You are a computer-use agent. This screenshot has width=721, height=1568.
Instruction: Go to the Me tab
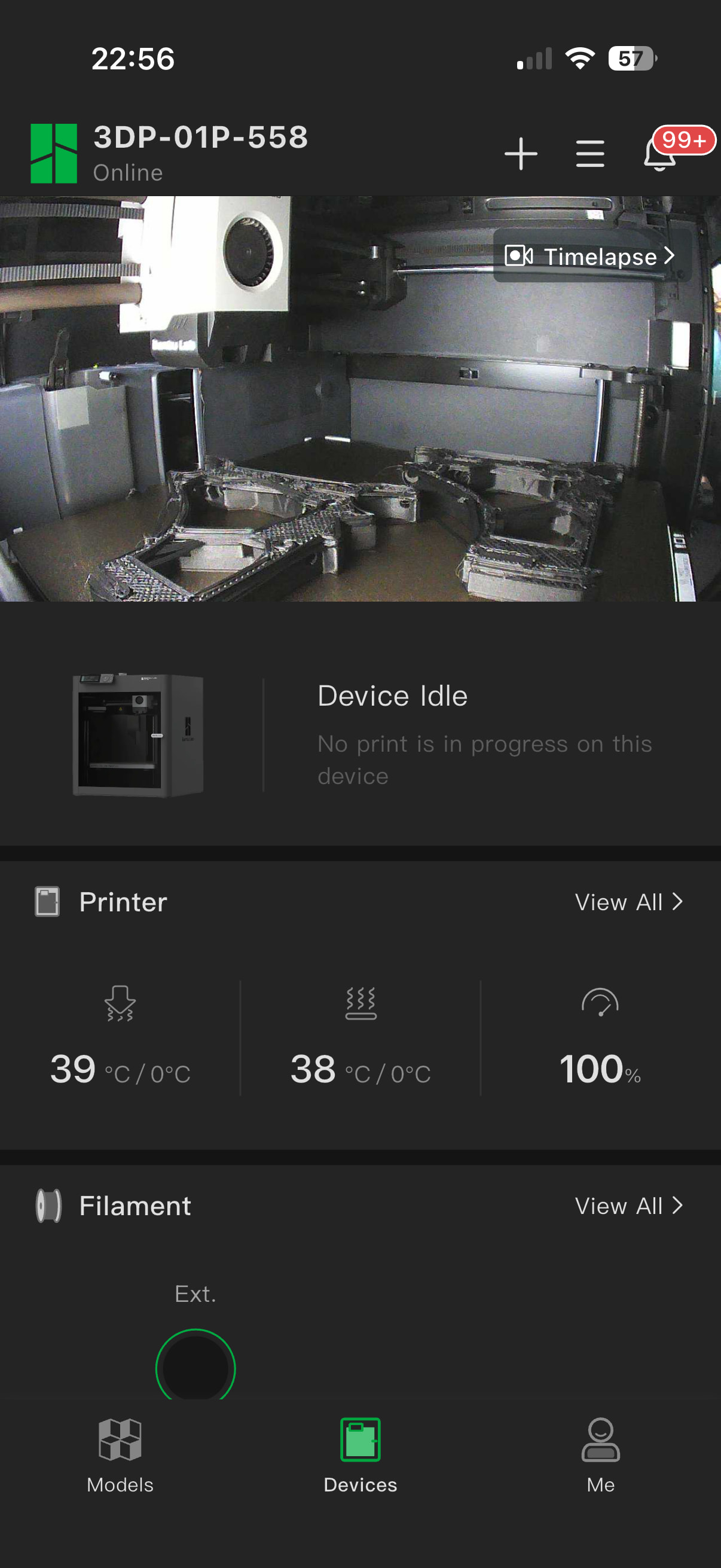tap(600, 1454)
